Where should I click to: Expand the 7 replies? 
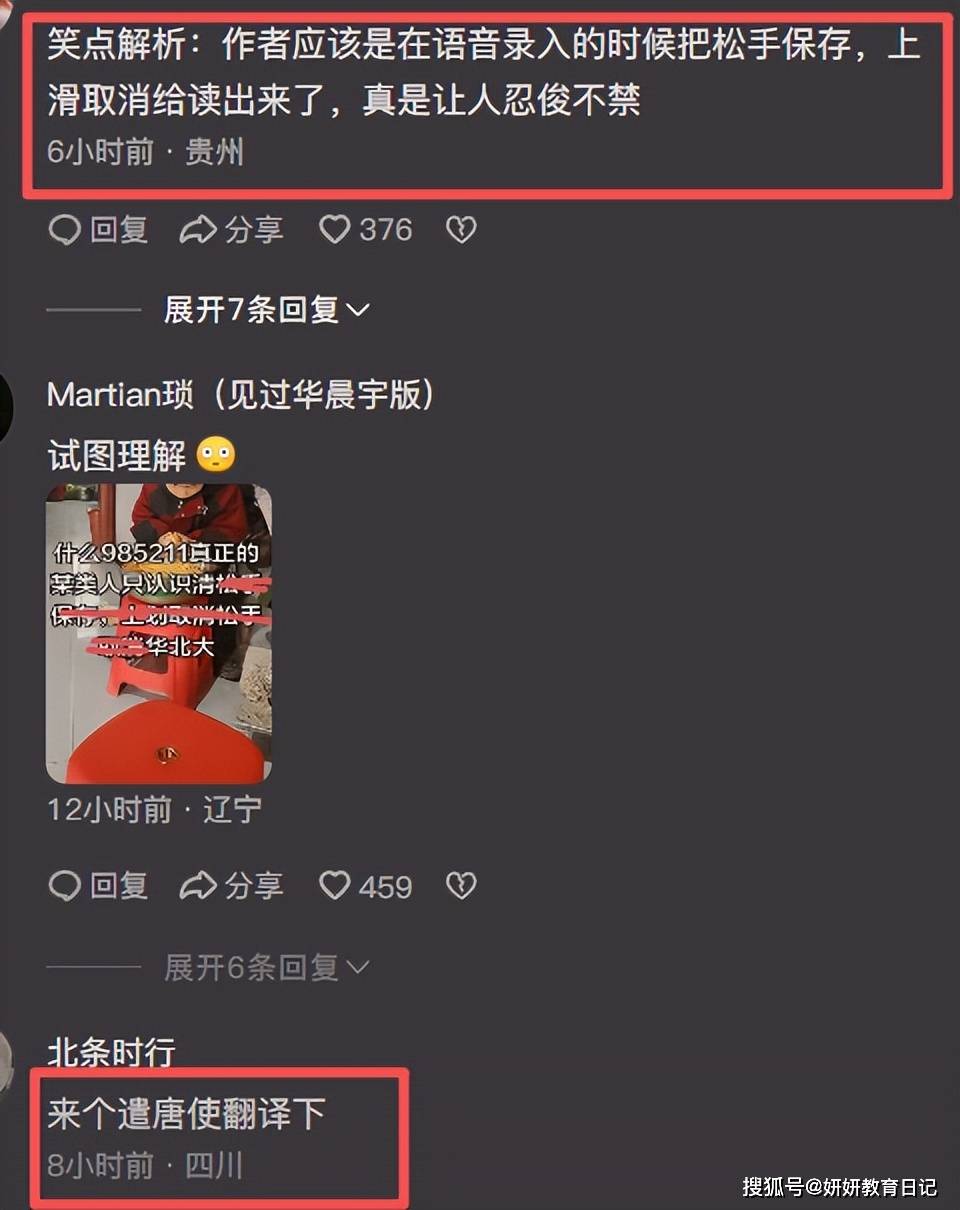coord(266,310)
